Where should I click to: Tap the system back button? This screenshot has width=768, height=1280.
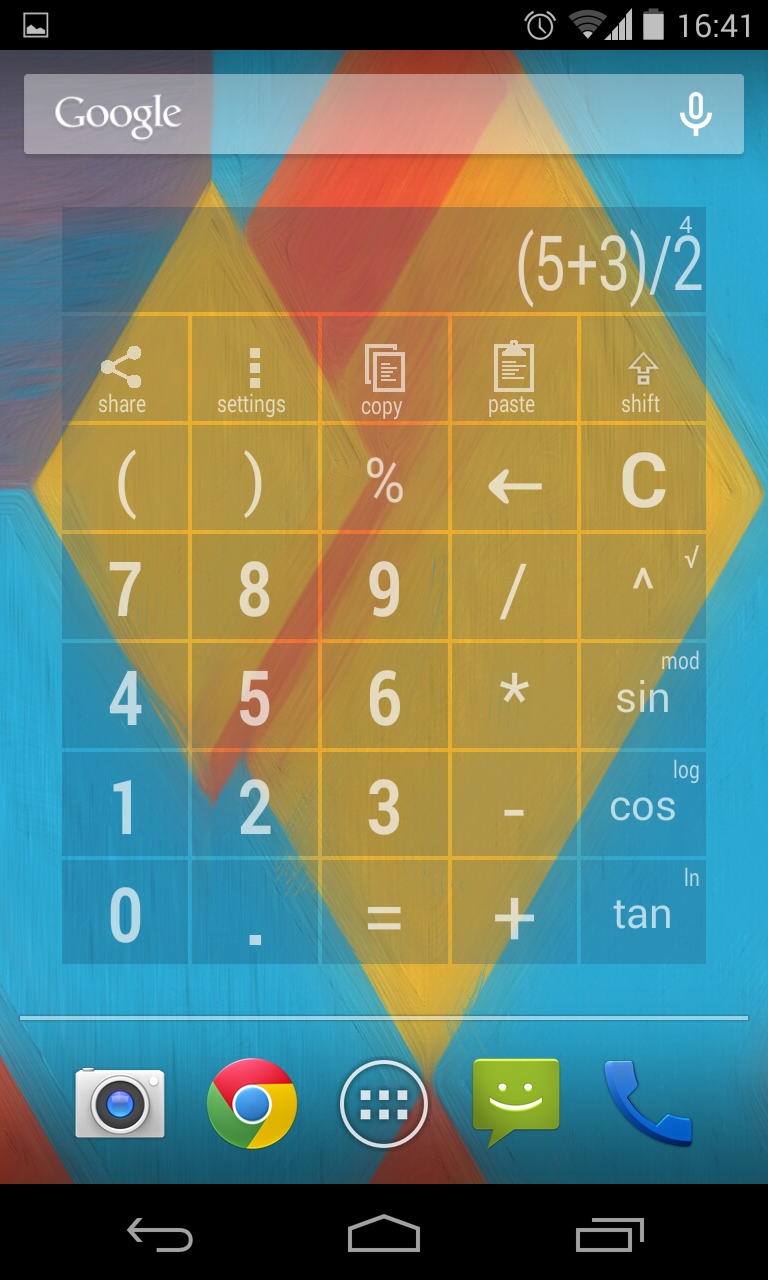point(160,1236)
